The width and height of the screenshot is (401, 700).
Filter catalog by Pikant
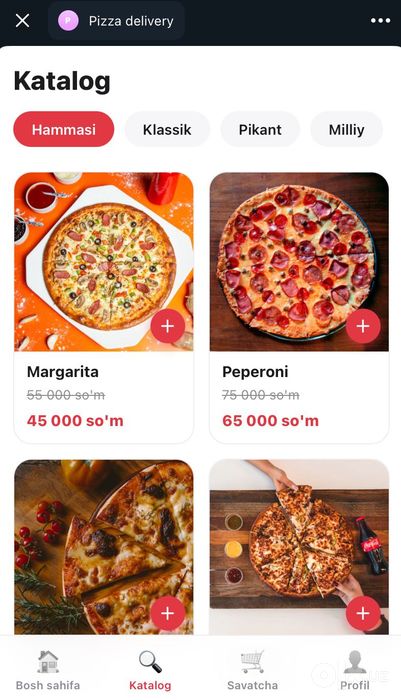[260, 129]
